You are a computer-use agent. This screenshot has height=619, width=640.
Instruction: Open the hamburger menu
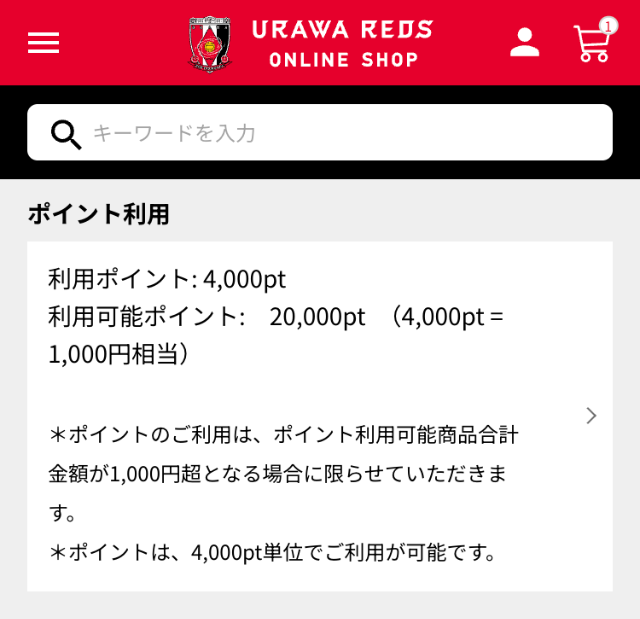43,43
